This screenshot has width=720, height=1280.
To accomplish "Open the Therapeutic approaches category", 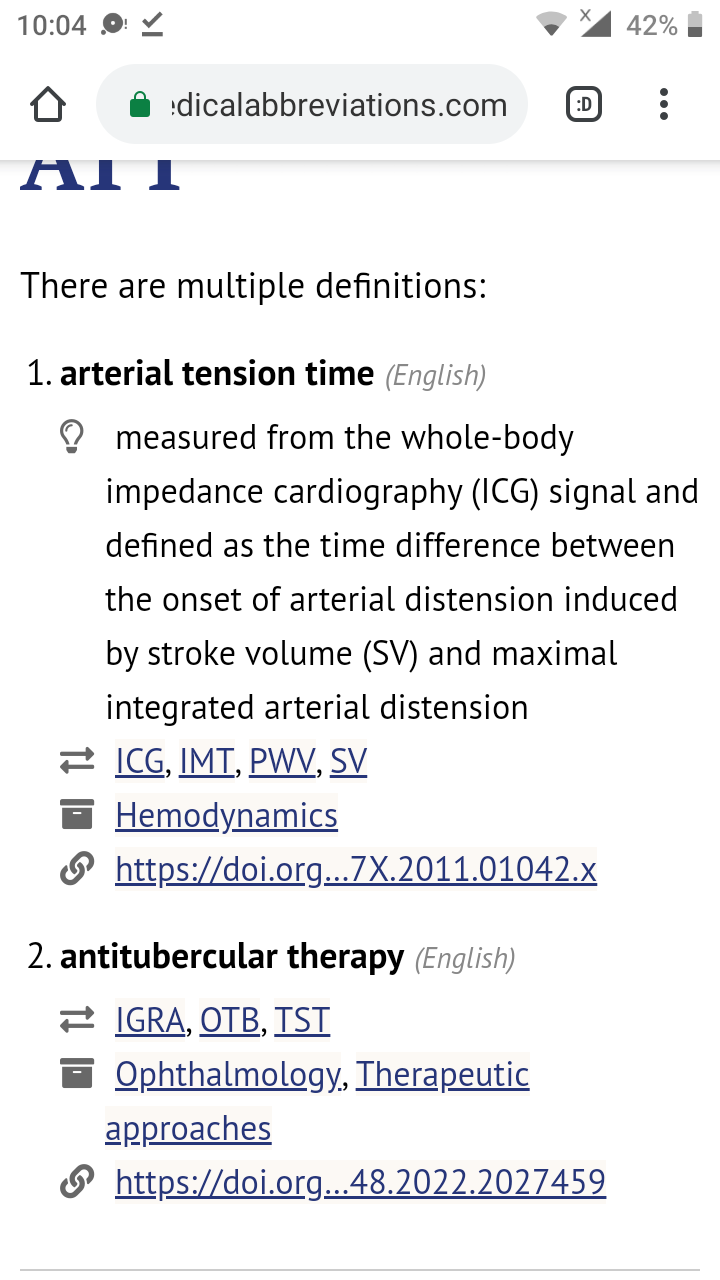I will tap(442, 1074).
